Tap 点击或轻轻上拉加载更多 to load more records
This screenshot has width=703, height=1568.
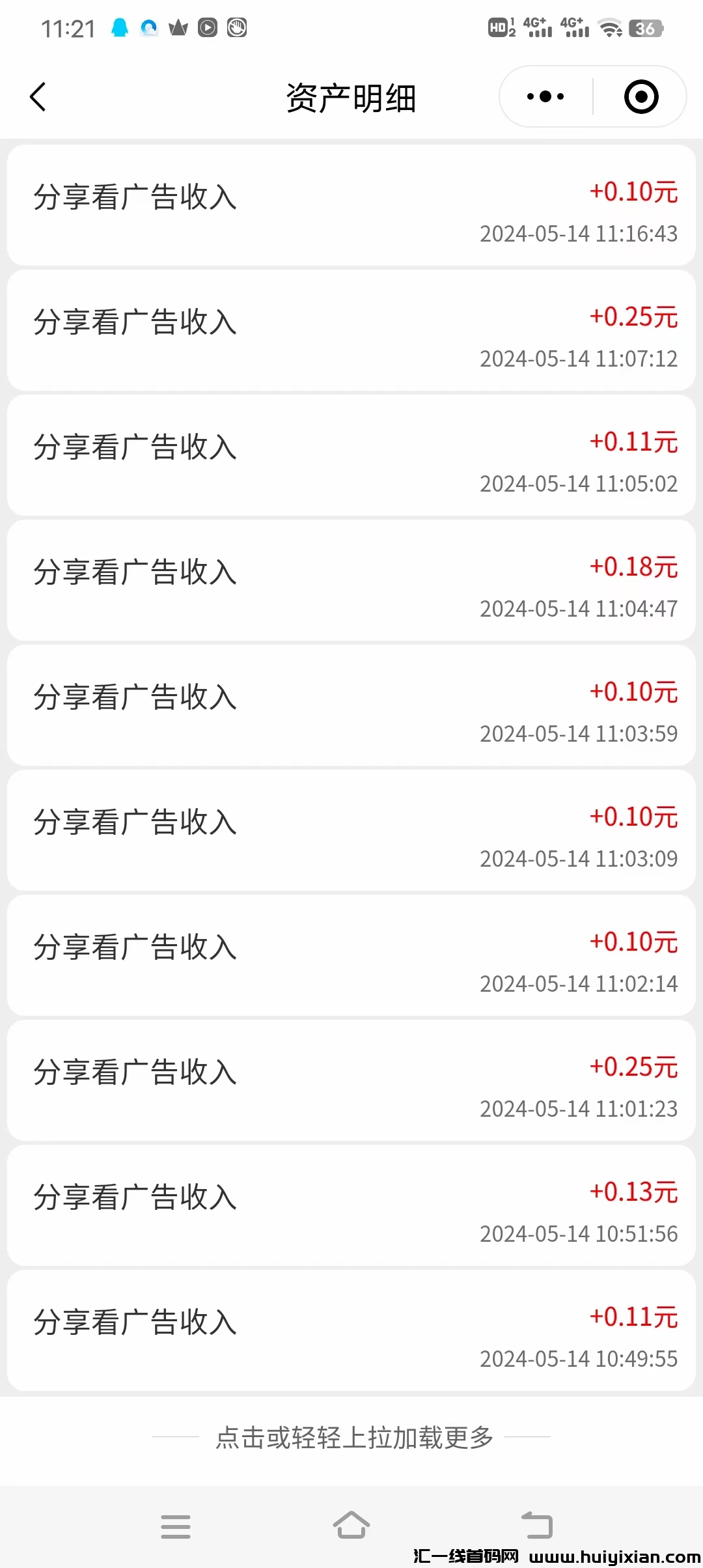coord(354,1437)
